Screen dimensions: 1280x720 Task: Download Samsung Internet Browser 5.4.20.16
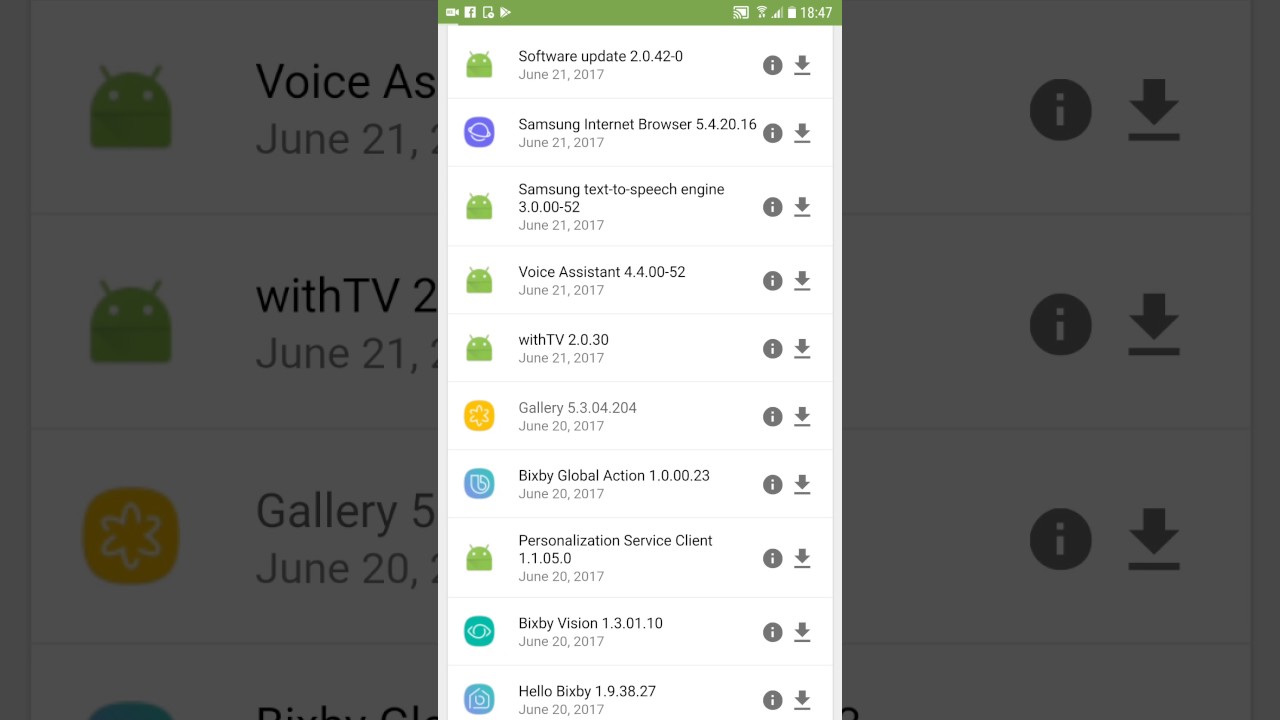[x=802, y=133]
